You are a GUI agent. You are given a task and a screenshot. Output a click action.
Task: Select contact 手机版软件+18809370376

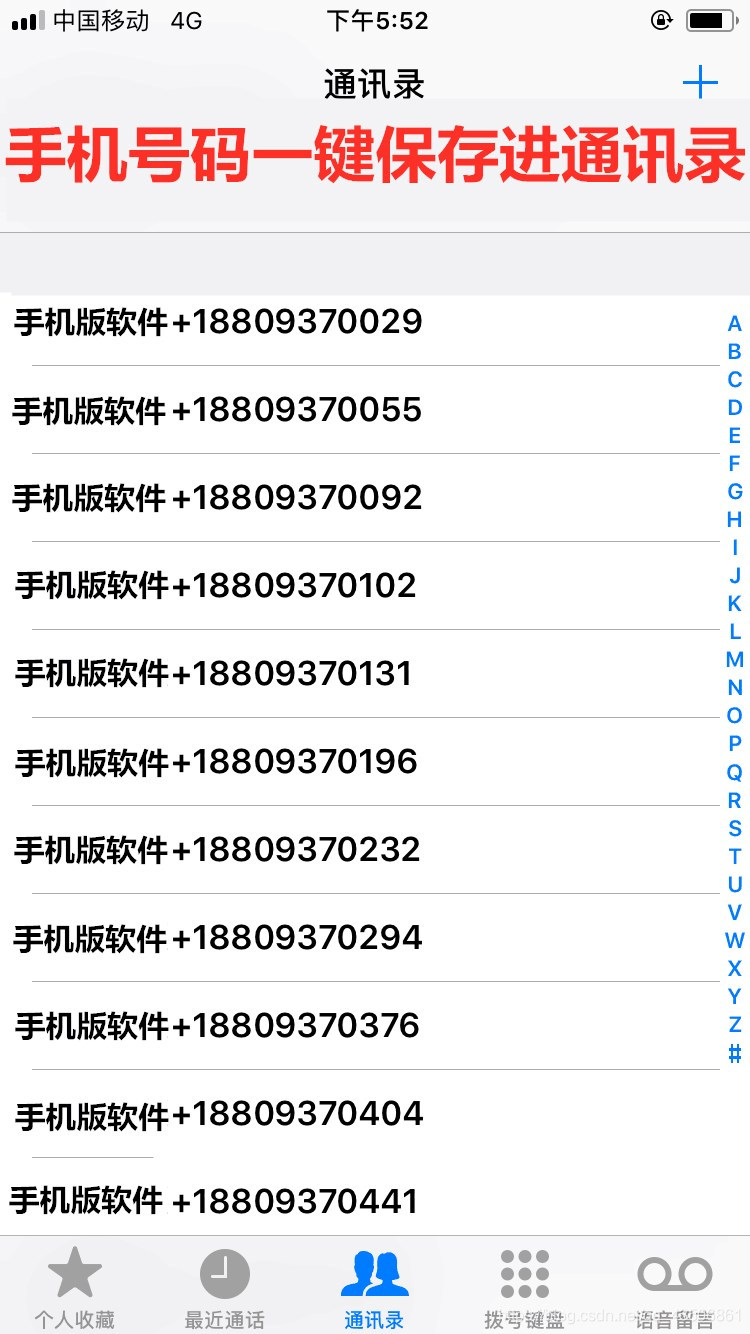218,1026
